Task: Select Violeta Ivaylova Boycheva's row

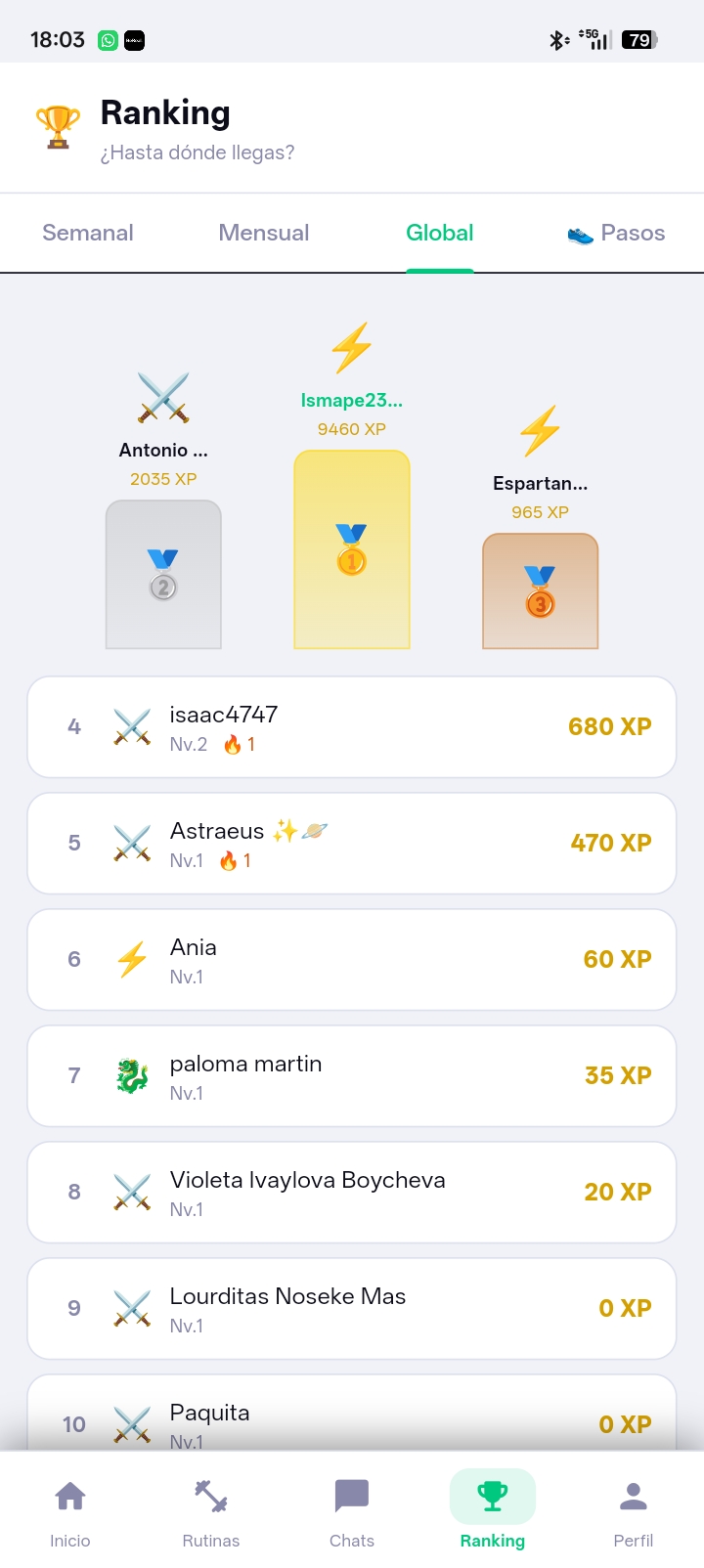Action: [x=352, y=1193]
